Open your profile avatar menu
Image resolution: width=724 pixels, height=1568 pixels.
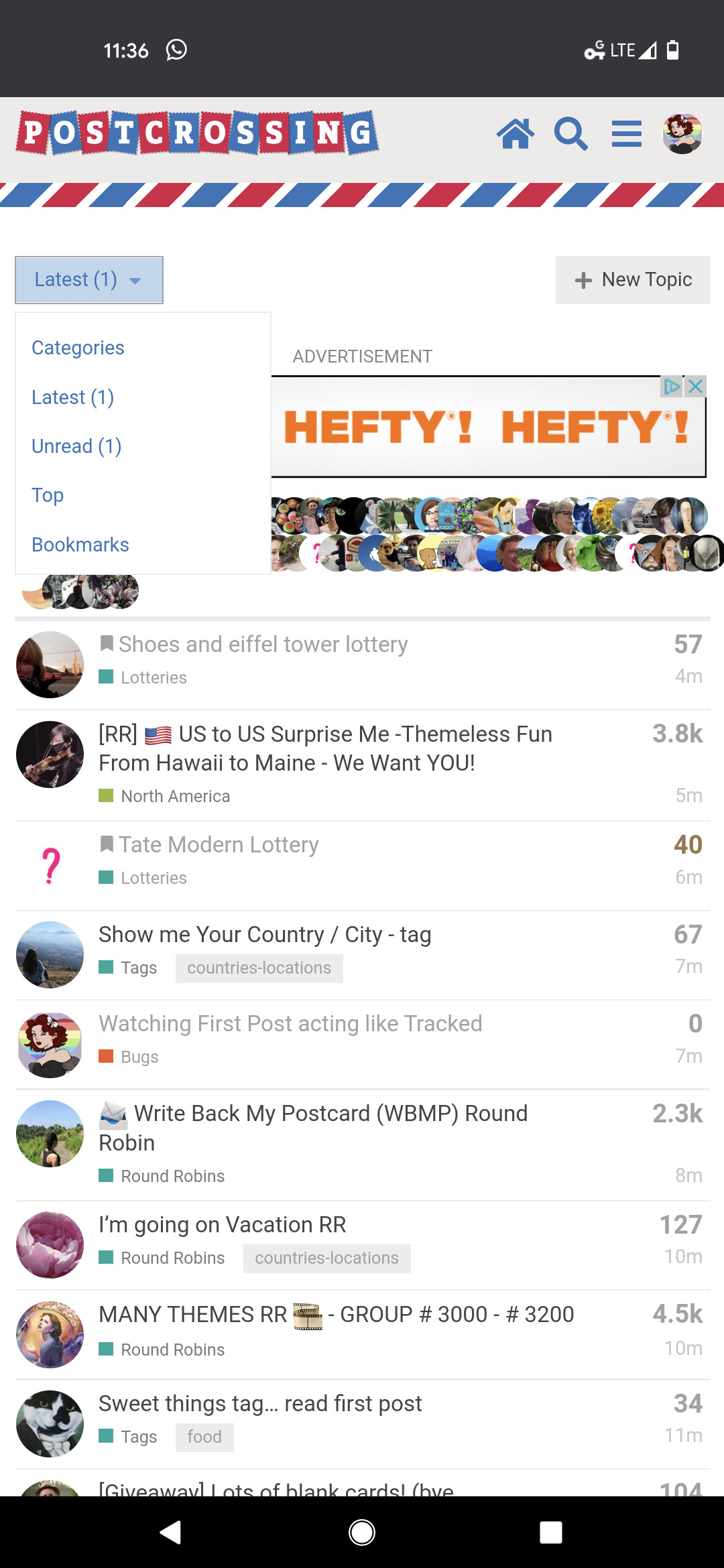(x=682, y=133)
